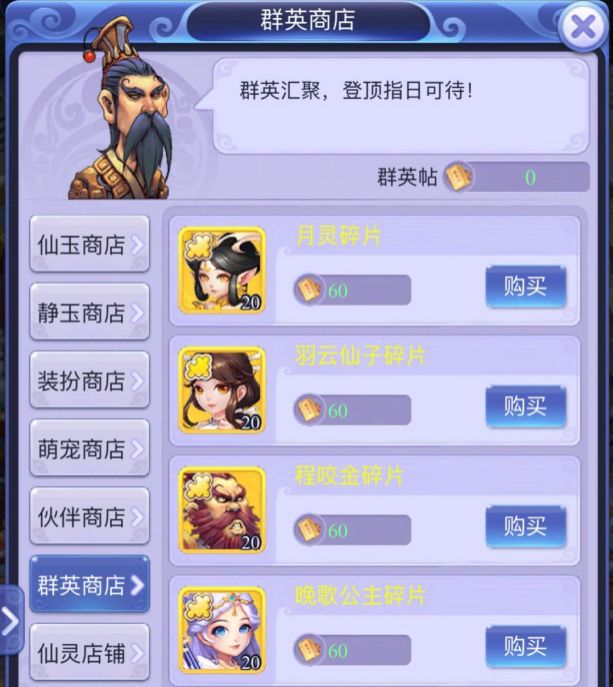The width and height of the screenshot is (613, 687).
Task: View the 晚歌公主碎片 item icon
Action: 222,630
